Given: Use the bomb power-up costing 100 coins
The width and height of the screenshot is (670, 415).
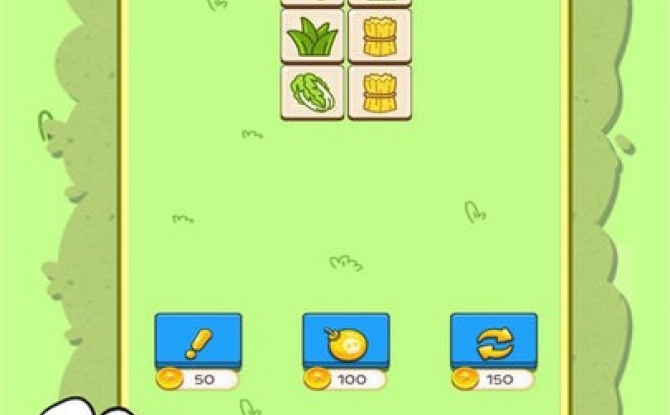Looking at the screenshot, I should pyautogui.click(x=346, y=342).
